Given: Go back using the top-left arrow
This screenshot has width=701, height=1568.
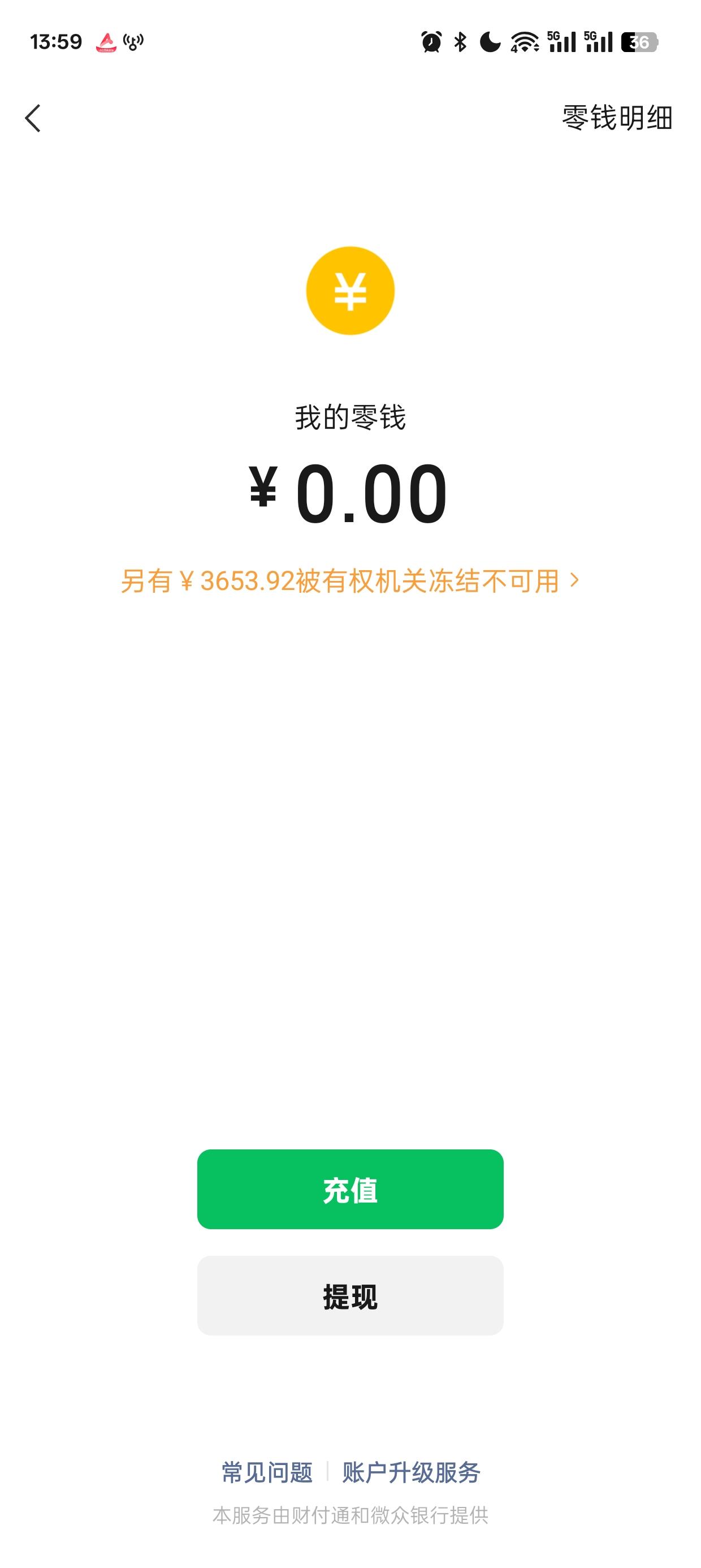Looking at the screenshot, I should click(x=33, y=118).
